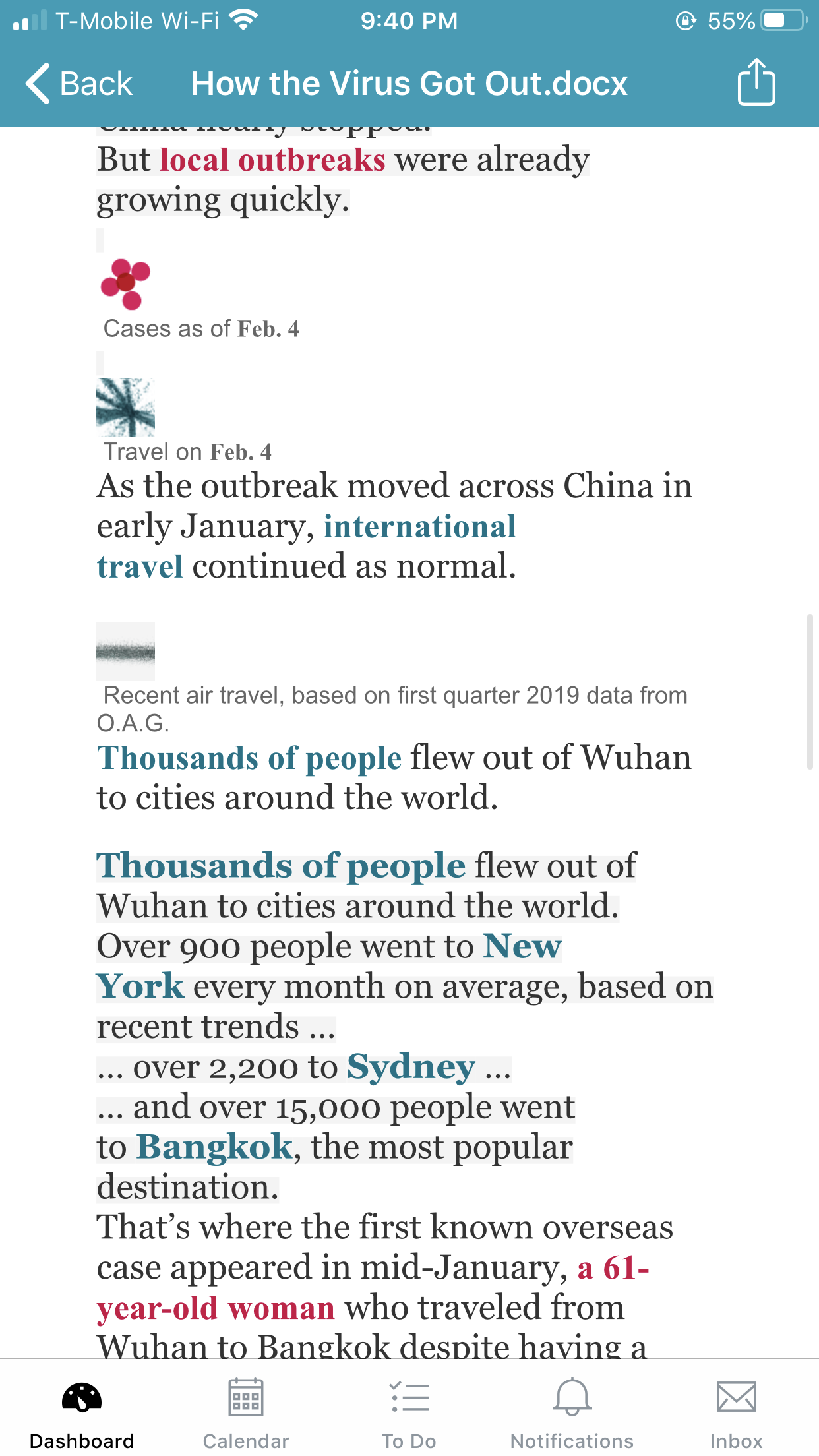The image size is (819, 1456).
Task: Share the How the Virus Got Out document
Action: click(756, 82)
